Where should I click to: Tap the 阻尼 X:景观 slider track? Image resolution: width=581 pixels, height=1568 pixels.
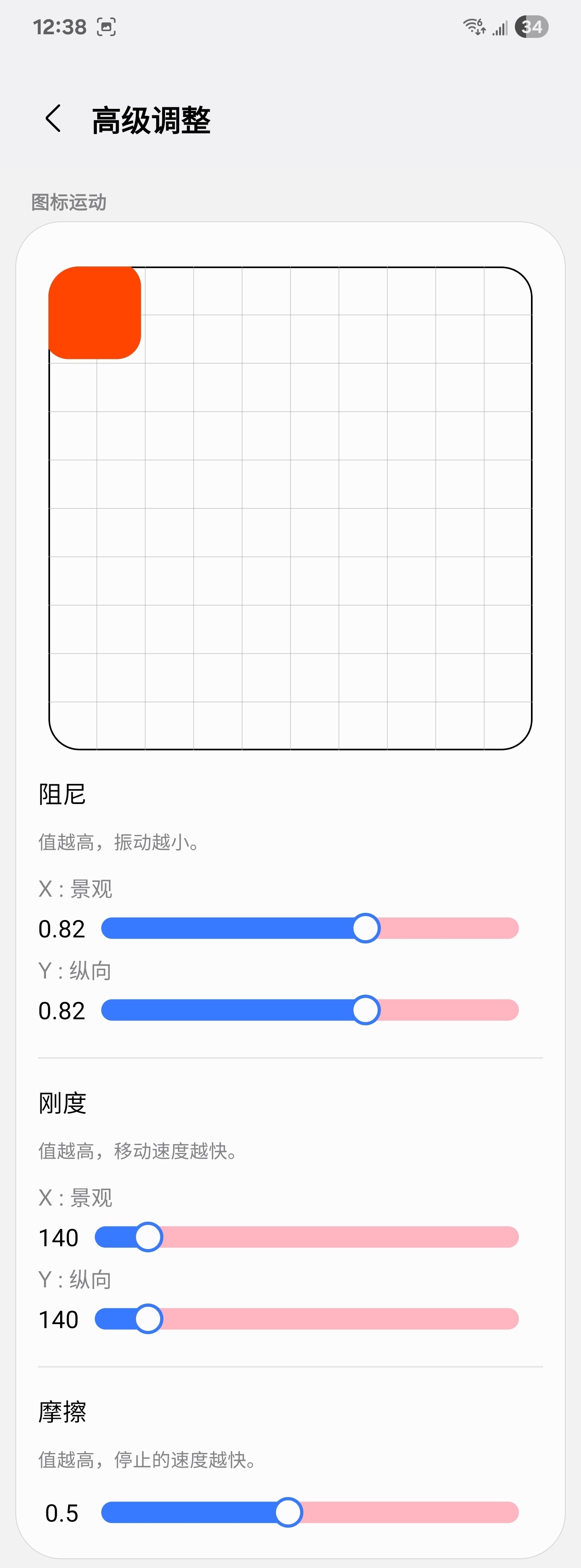[309, 928]
